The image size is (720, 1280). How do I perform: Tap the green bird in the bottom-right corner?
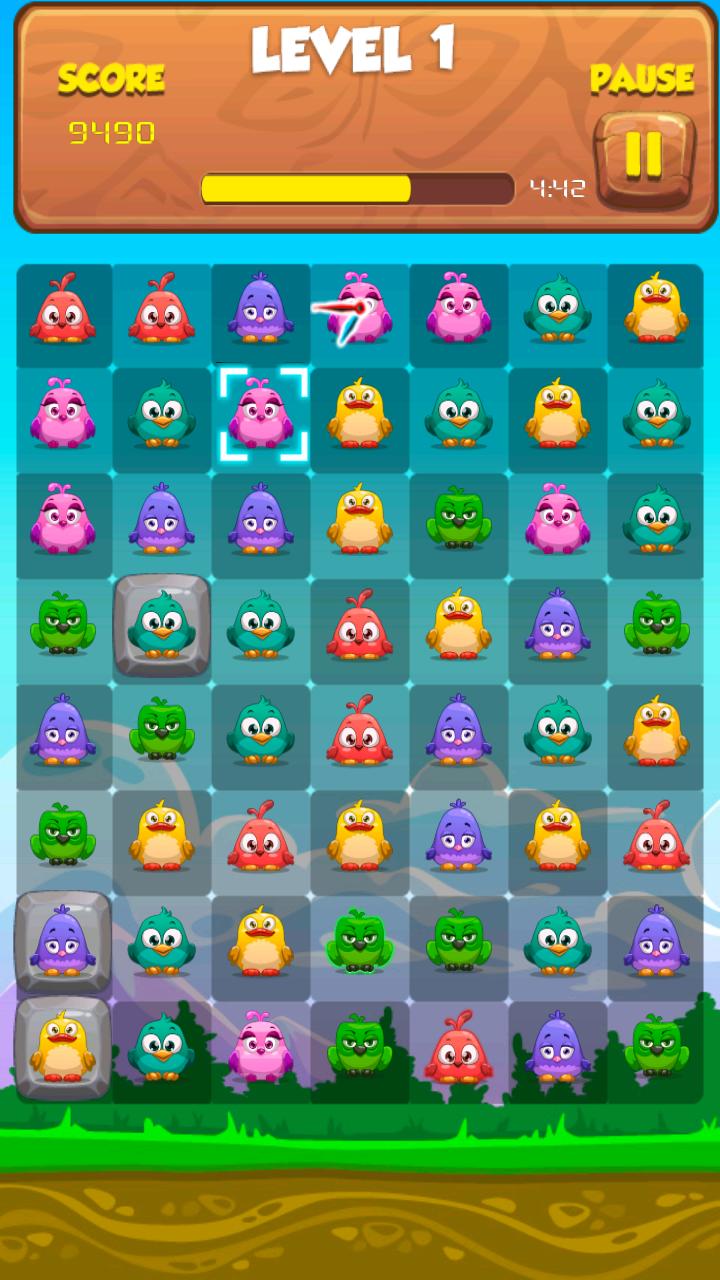tap(657, 1044)
